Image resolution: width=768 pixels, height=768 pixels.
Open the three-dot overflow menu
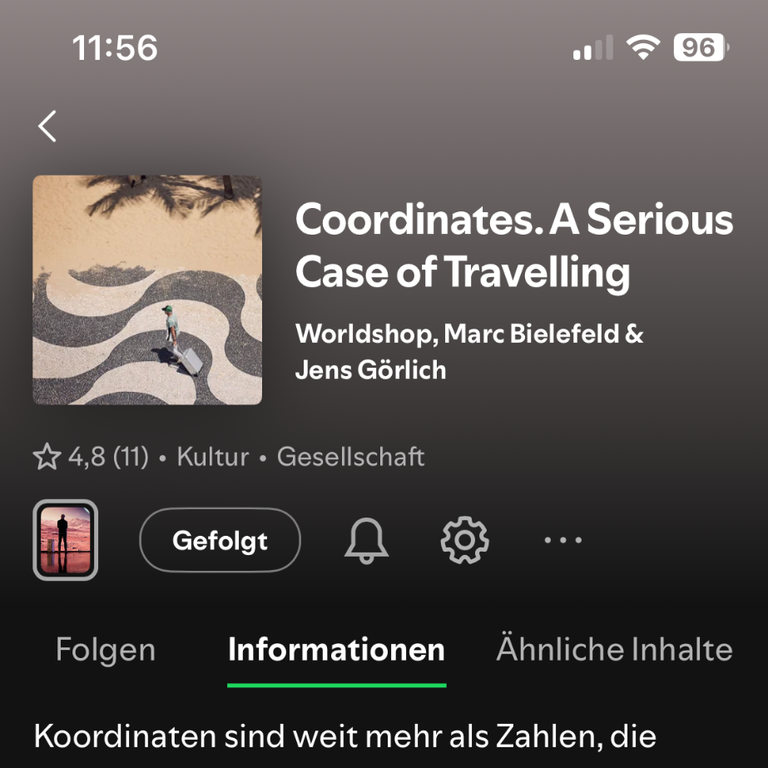click(x=563, y=541)
